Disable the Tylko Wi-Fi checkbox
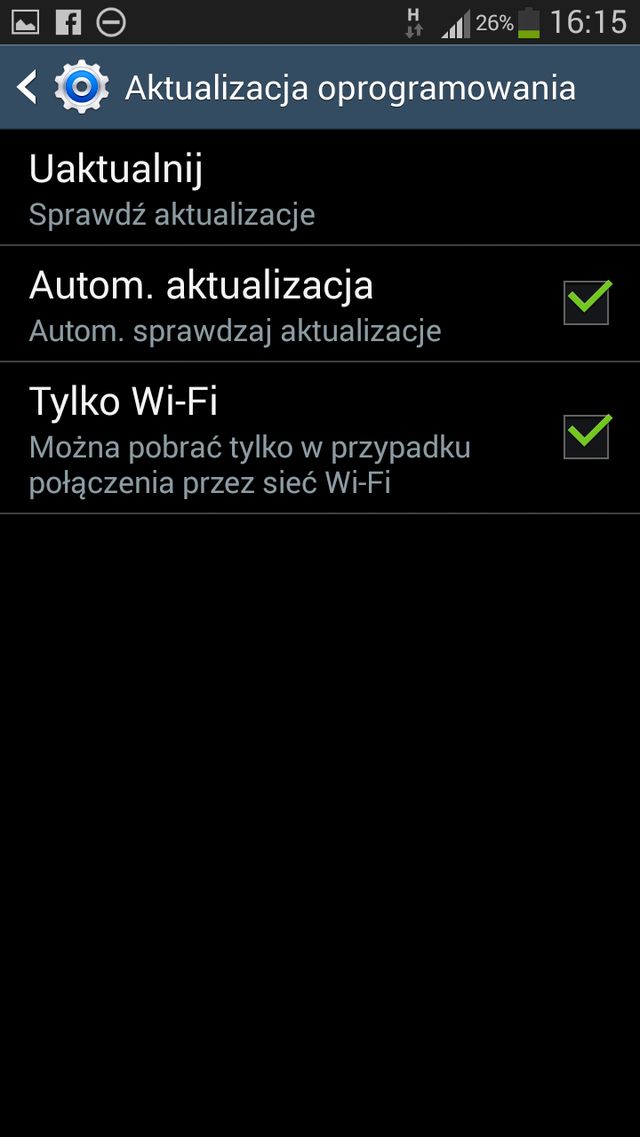The width and height of the screenshot is (640, 1137). 586,437
